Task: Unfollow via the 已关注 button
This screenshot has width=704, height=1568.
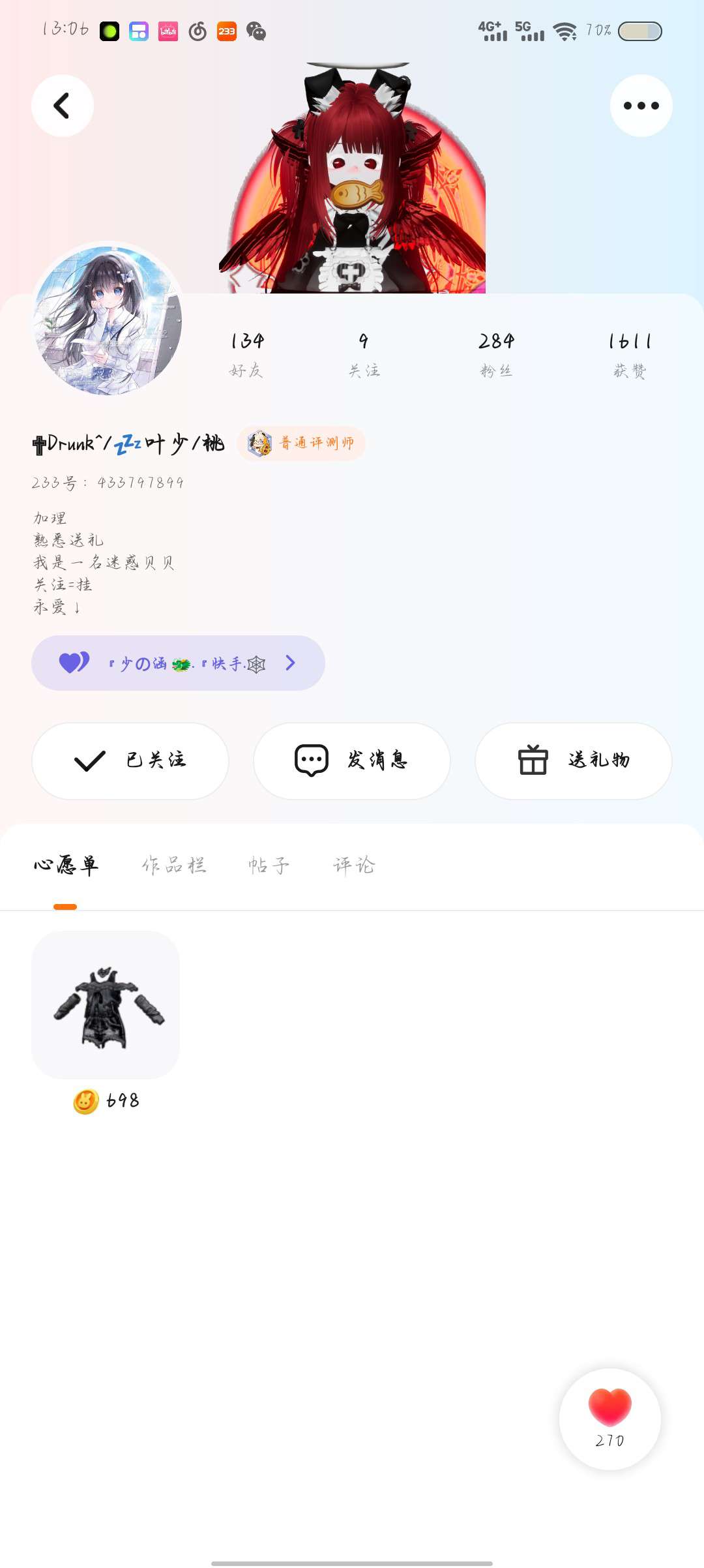Action: pyautogui.click(x=130, y=761)
